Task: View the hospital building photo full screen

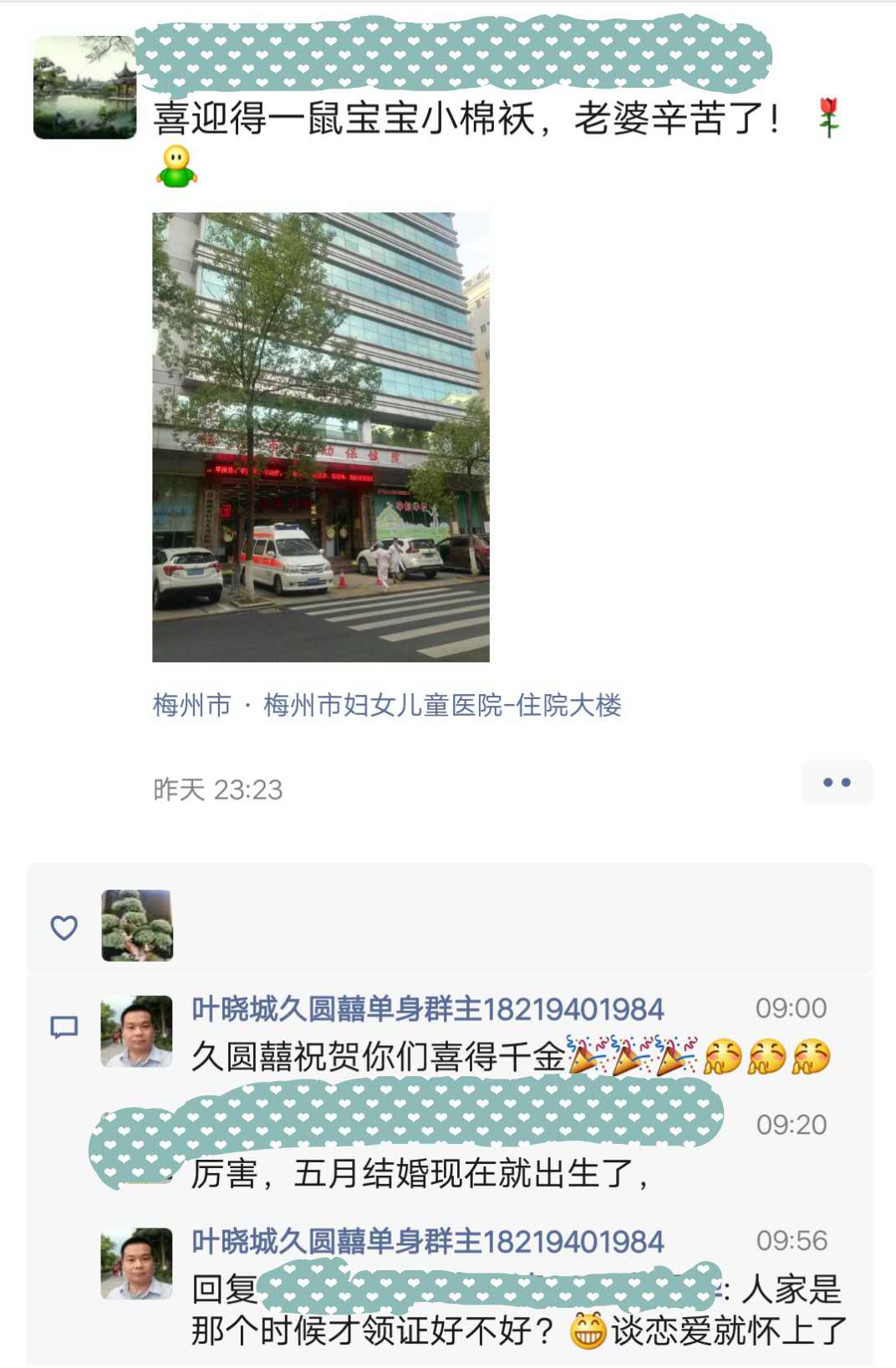Action: pos(320,437)
